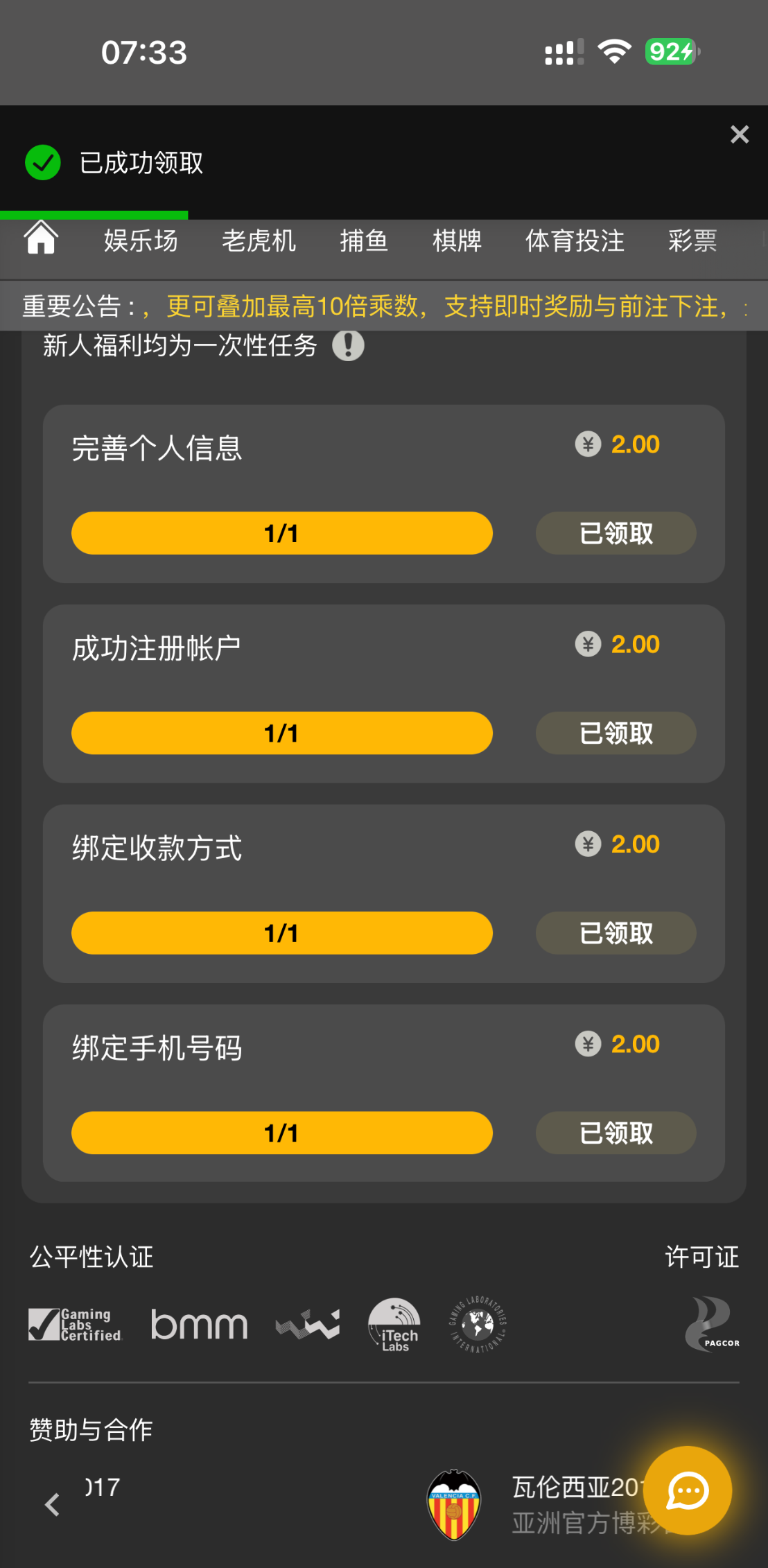
Task: Tap 已领取 for 完善个人信息
Action: (x=616, y=533)
